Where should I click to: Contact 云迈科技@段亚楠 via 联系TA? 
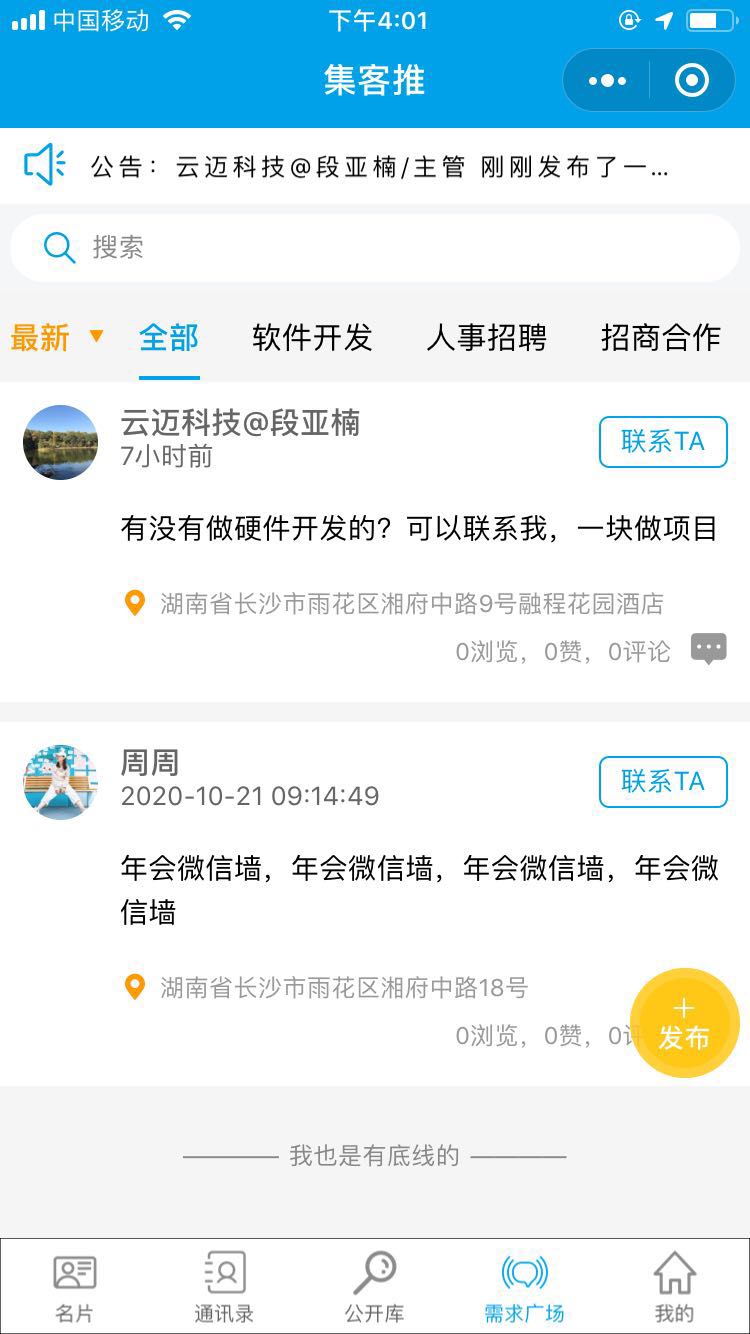(663, 442)
